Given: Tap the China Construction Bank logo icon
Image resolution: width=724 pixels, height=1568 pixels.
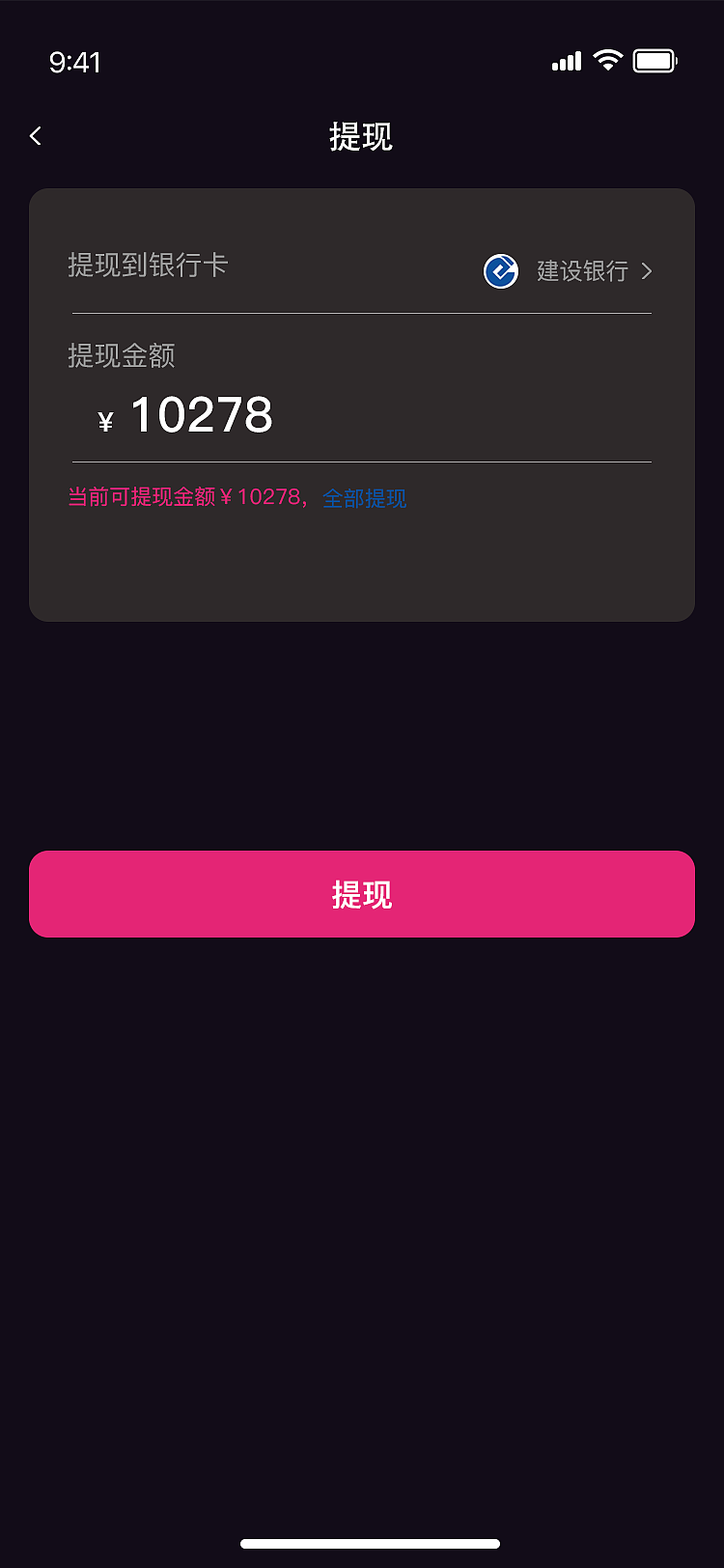Looking at the screenshot, I should click(501, 271).
